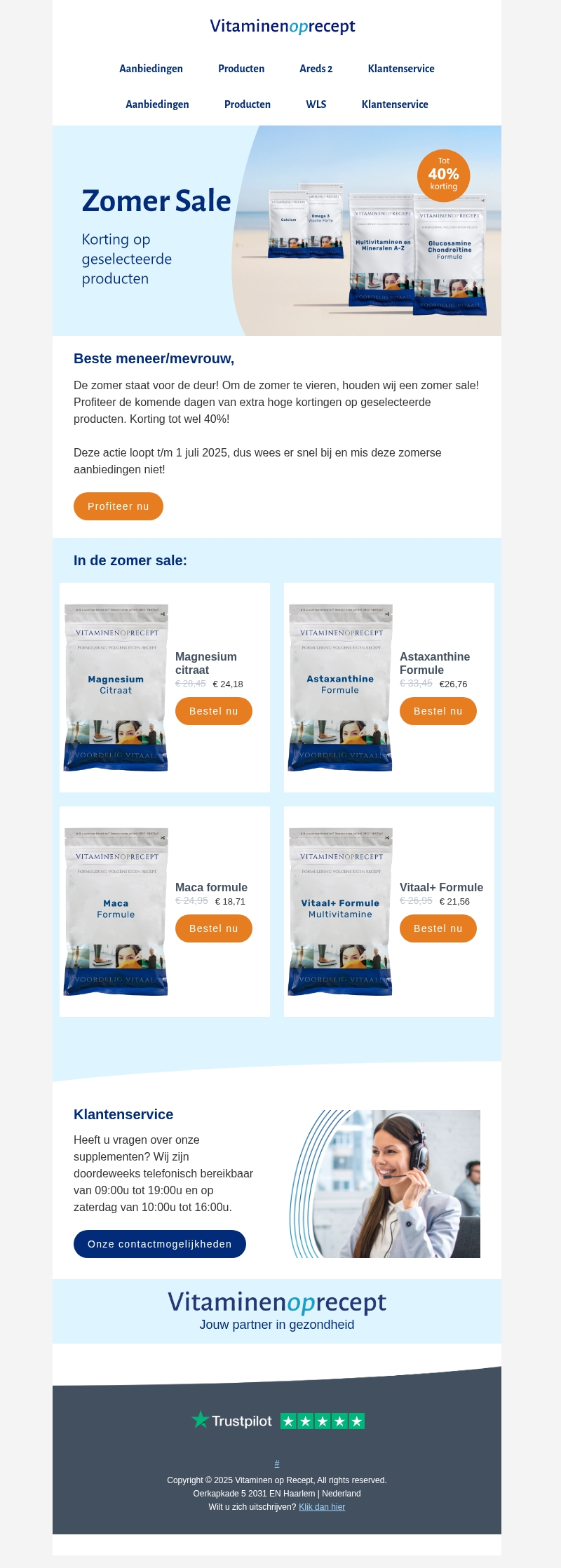The height and width of the screenshot is (1568, 561).
Task: Order Astaxanthine Formule with Bestel nu
Action: [x=438, y=711]
